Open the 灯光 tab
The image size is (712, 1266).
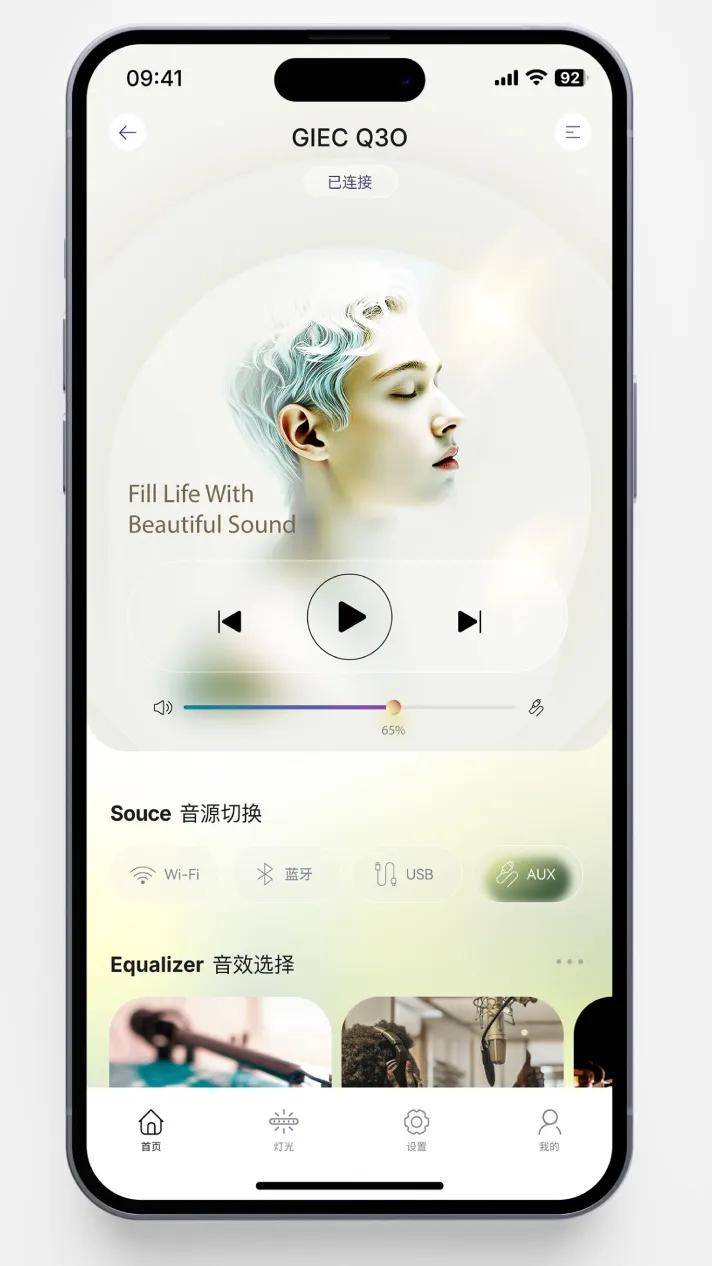point(284,1129)
